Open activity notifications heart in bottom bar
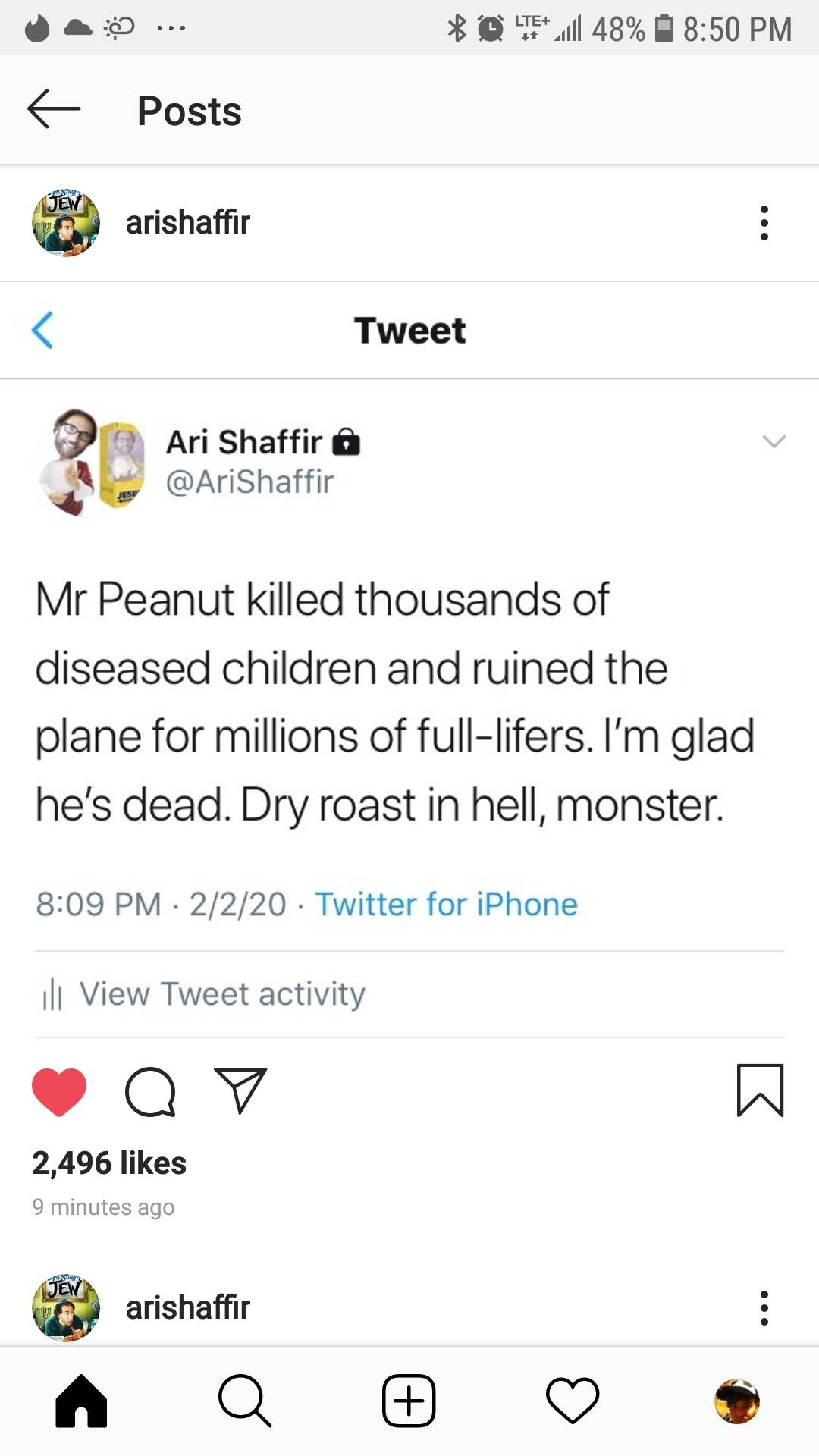 click(x=573, y=1401)
